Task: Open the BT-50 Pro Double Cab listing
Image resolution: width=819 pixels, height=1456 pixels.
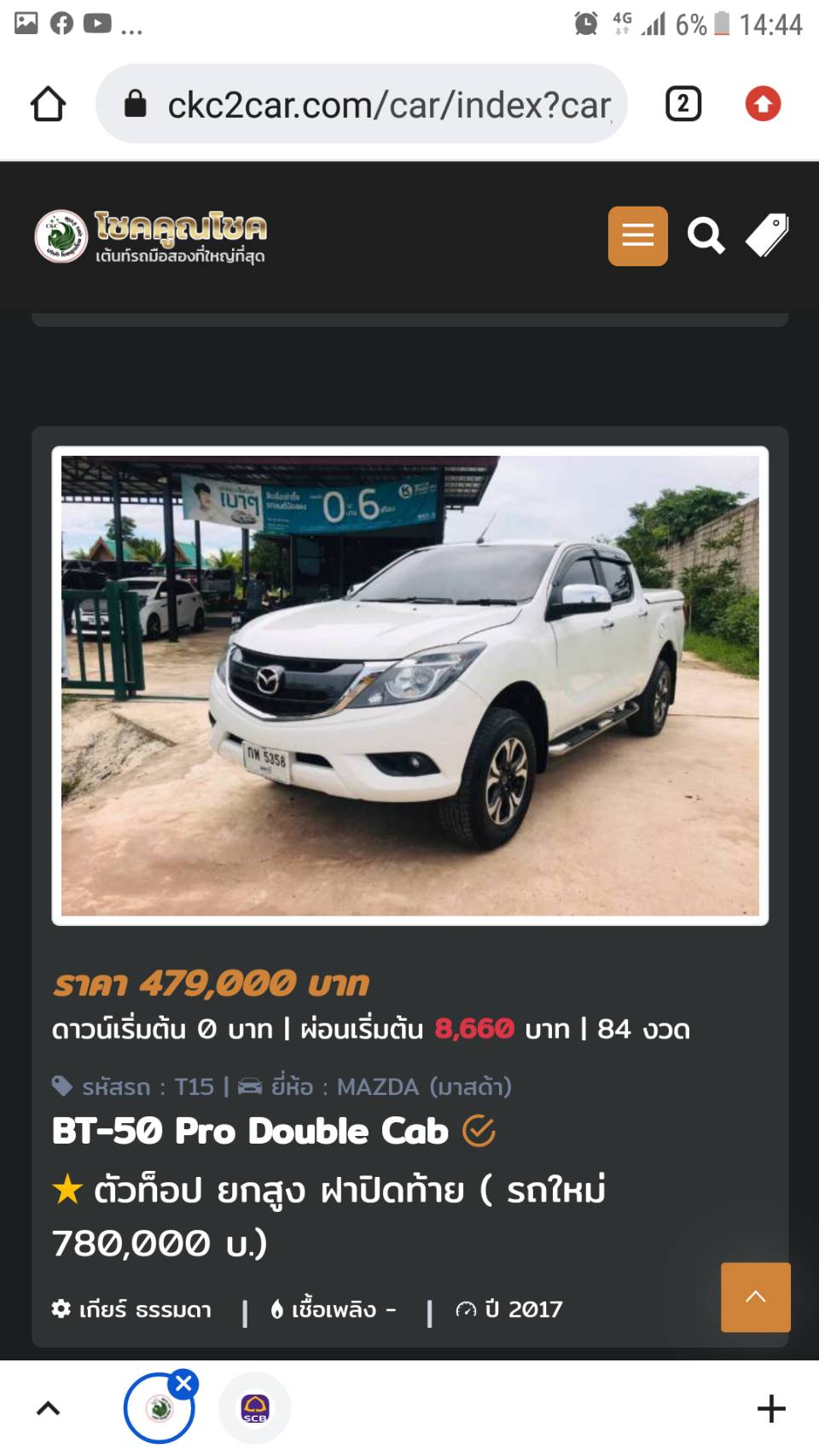Action: coord(250,1131)
